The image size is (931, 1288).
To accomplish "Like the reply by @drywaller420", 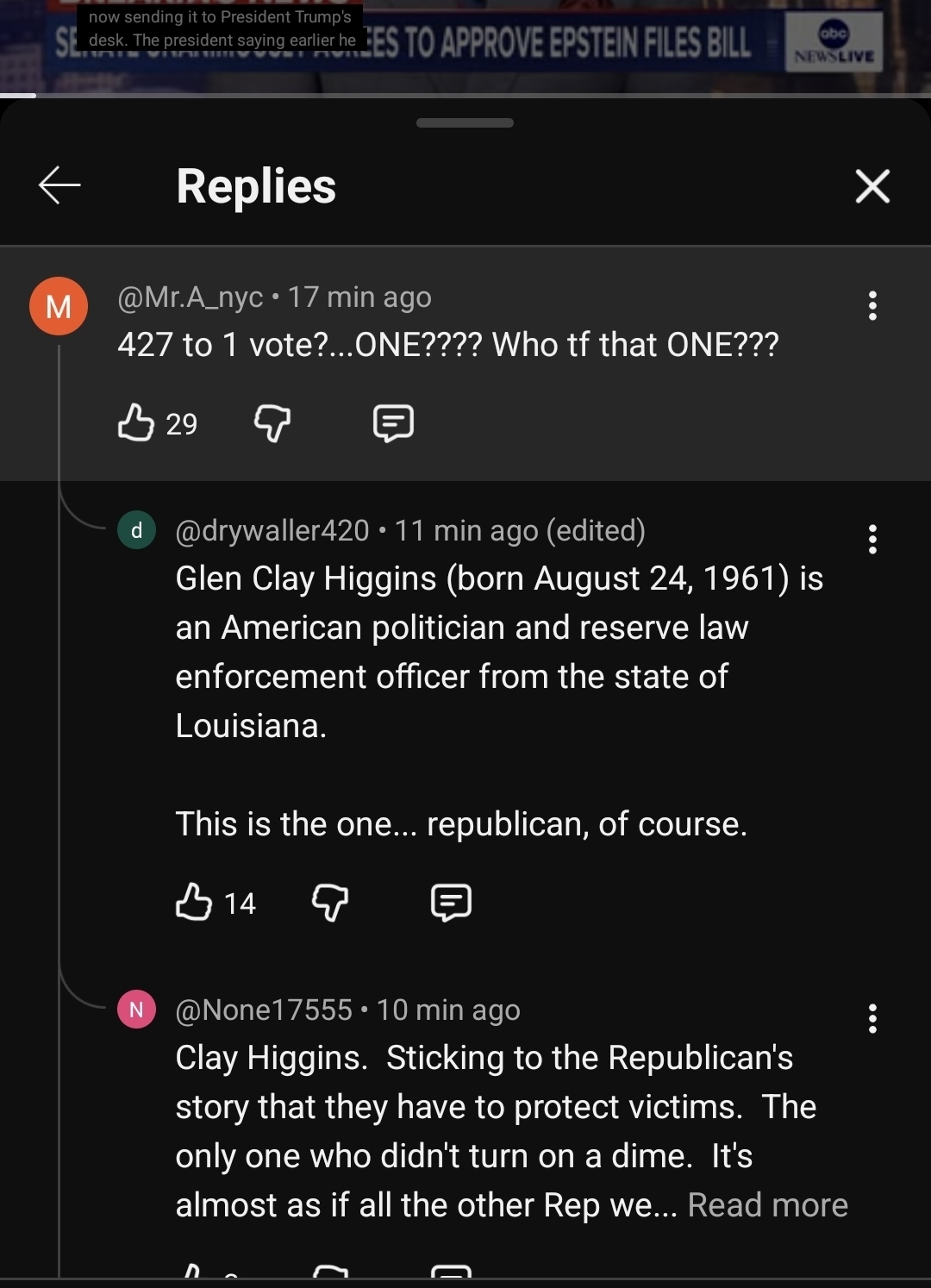I will coord(194,903).
